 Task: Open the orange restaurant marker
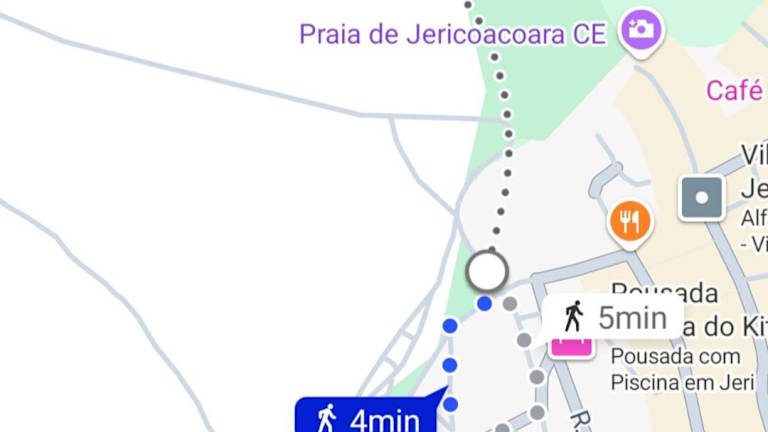(x=630, y=221)
